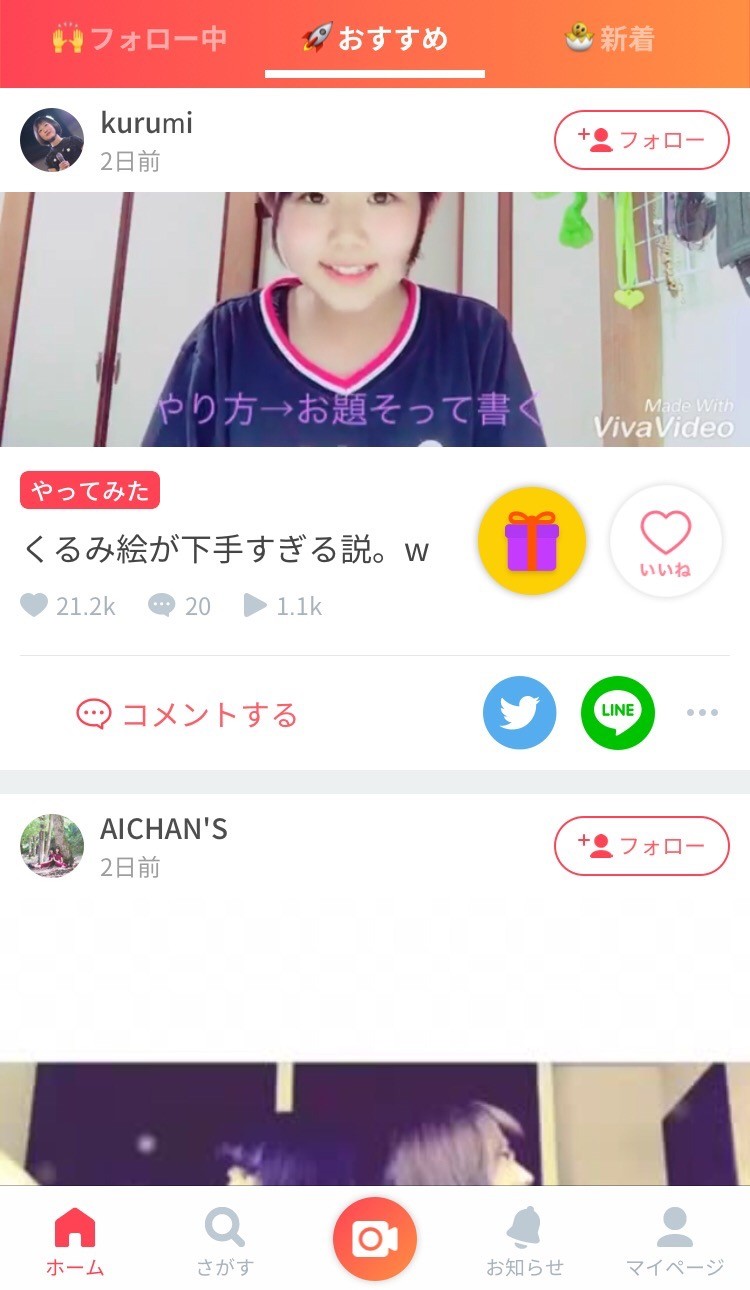This screenshot has width=750, height=1290.
Task: Go to the さがす search tab
Action: pos(225,1241)
